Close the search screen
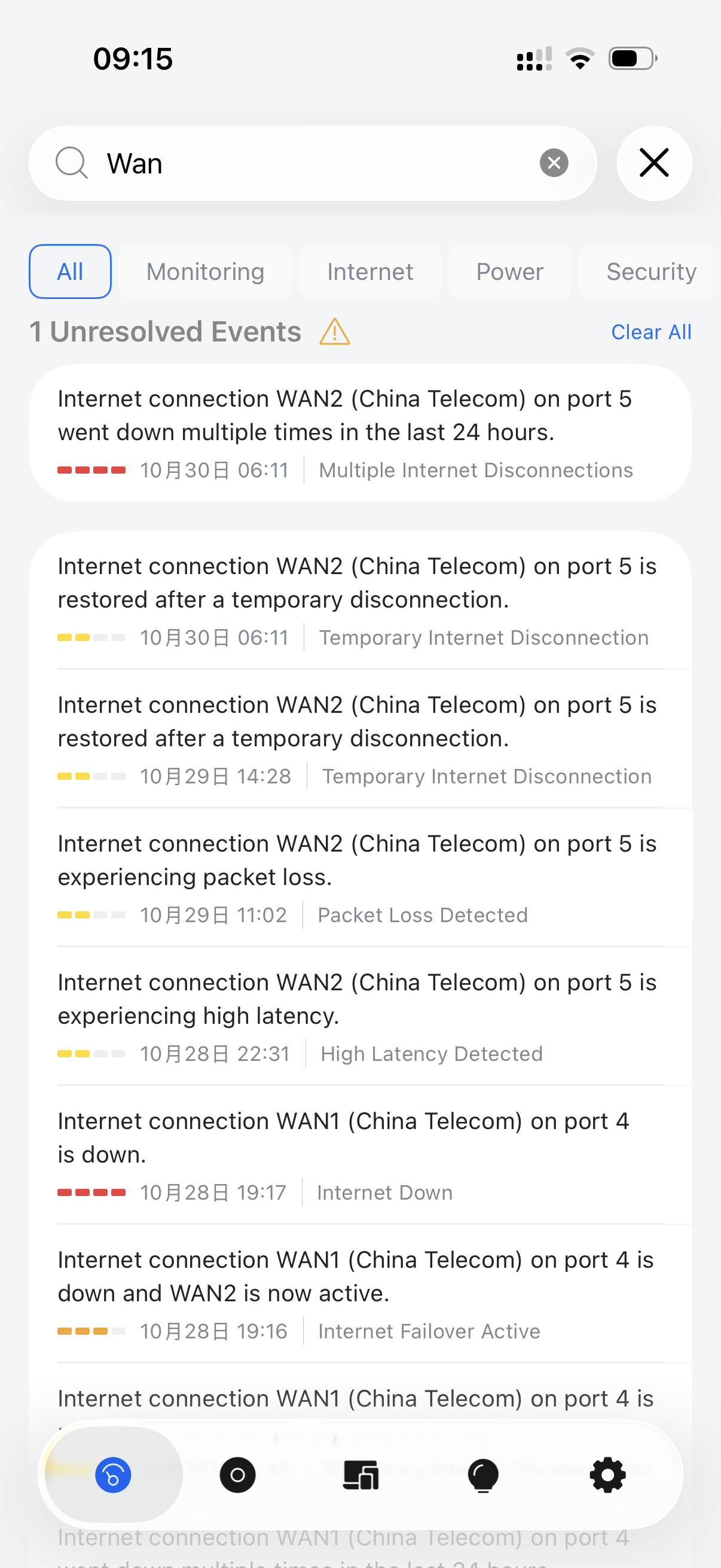 tap(653, 163)
